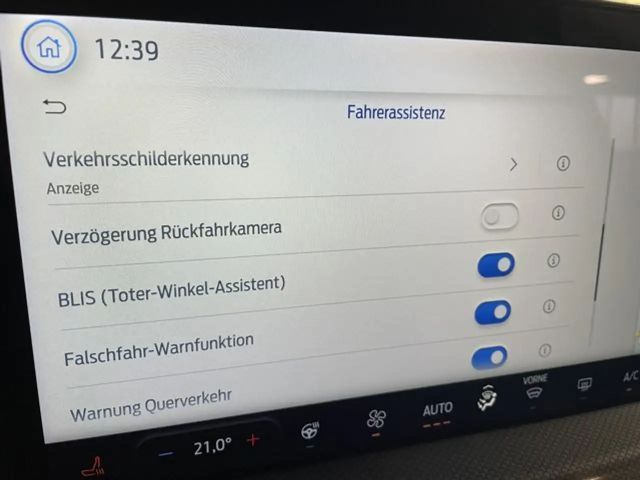The height and width of the screenshot is (480, 640).
Task: Show info for Falschfahr-Warnfunktion
Action: pos(549,307)
